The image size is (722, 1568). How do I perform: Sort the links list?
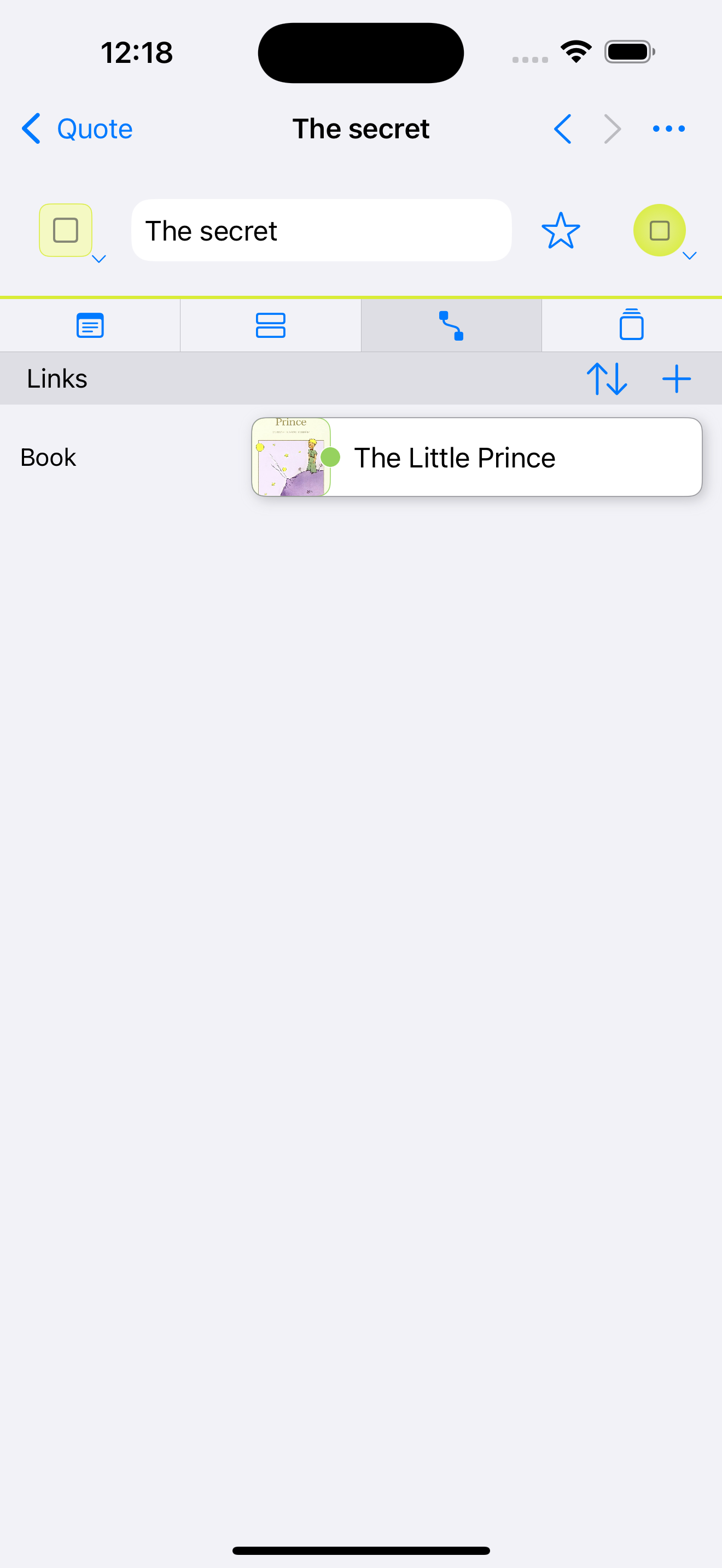point(607,379)
